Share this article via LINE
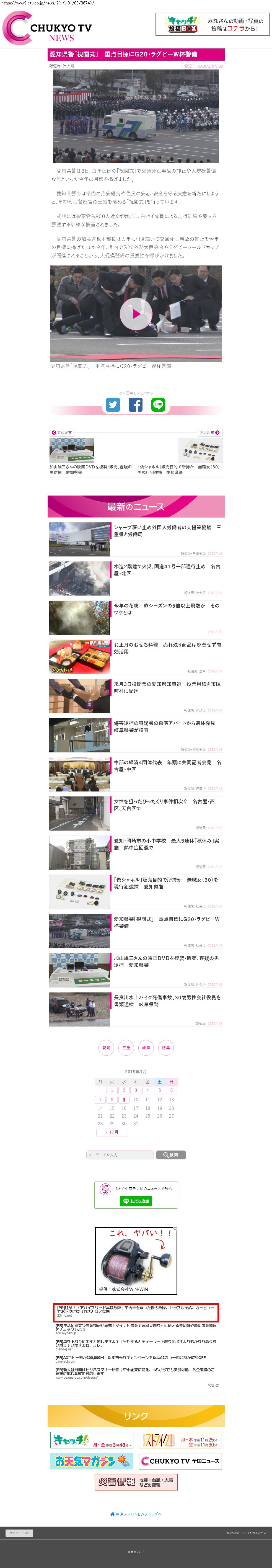 pos(158,405)
